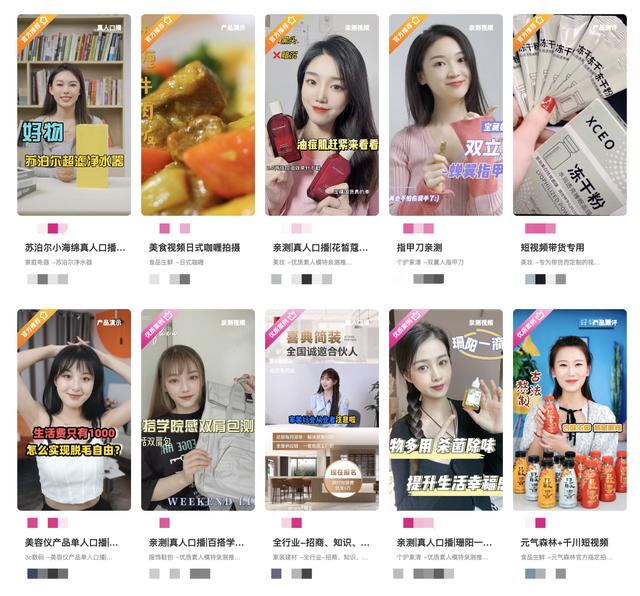Open the 全行业--招商、知识 card
640x596 pixels.
click(x=322, y=410)
